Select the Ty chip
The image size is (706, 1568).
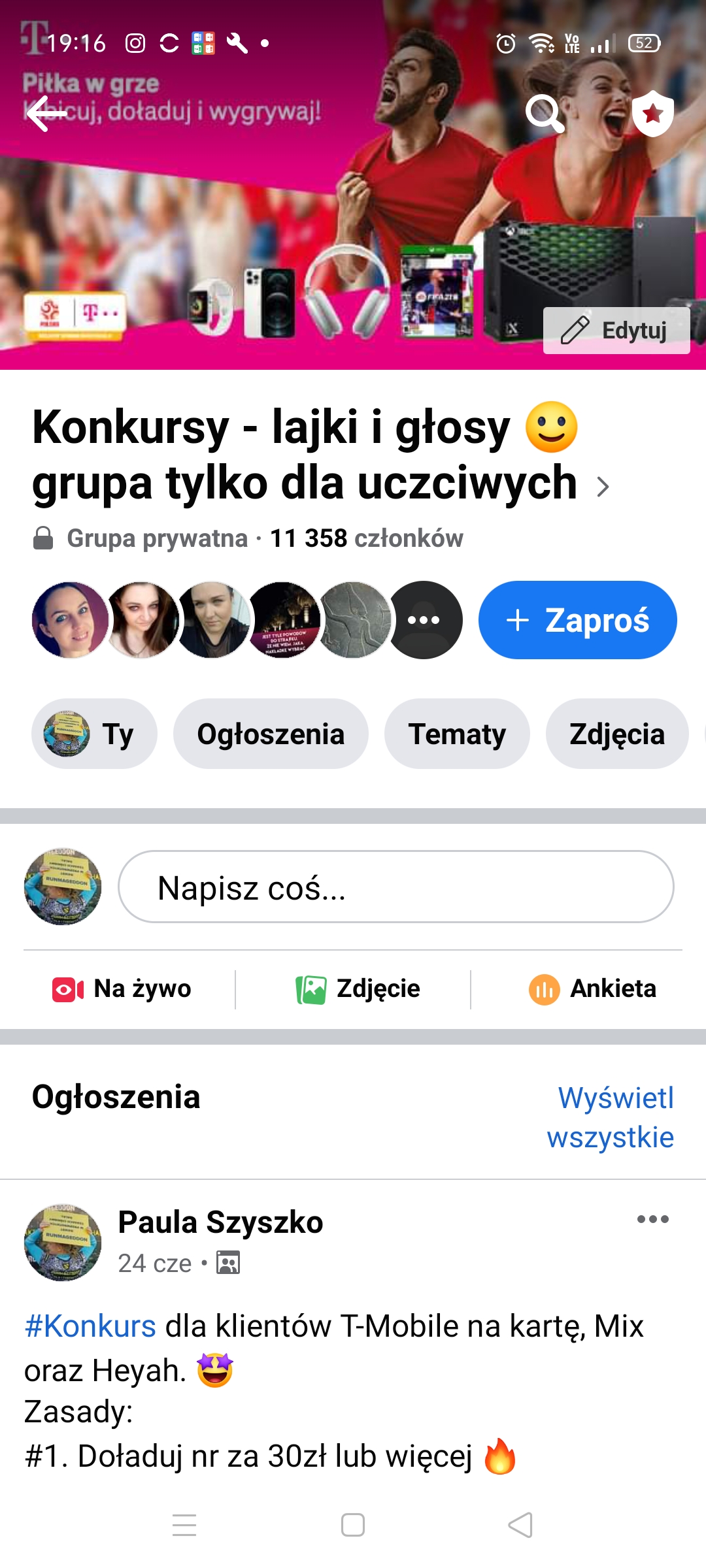click(x=94, y=734)
